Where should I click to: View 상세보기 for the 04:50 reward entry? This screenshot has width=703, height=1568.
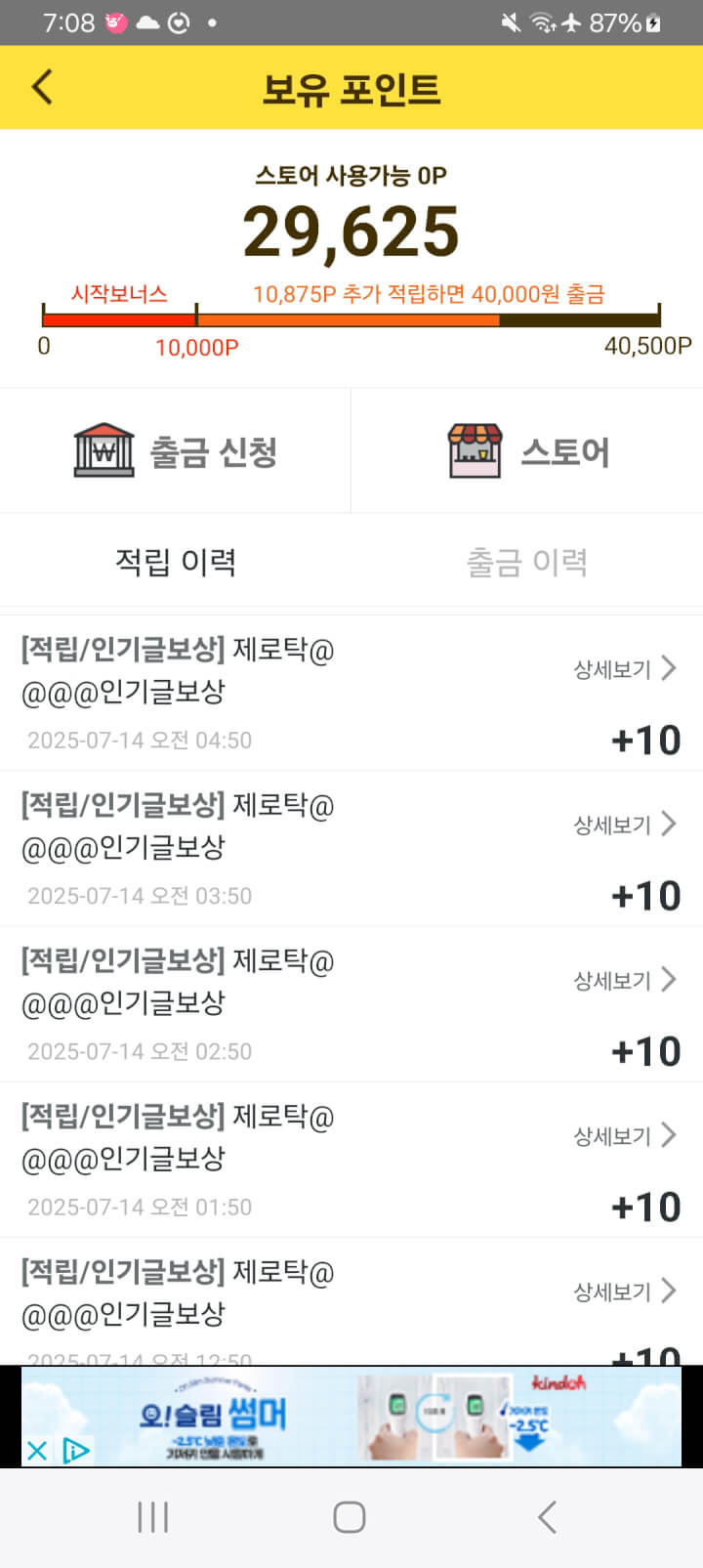click(x=625, y=669)
